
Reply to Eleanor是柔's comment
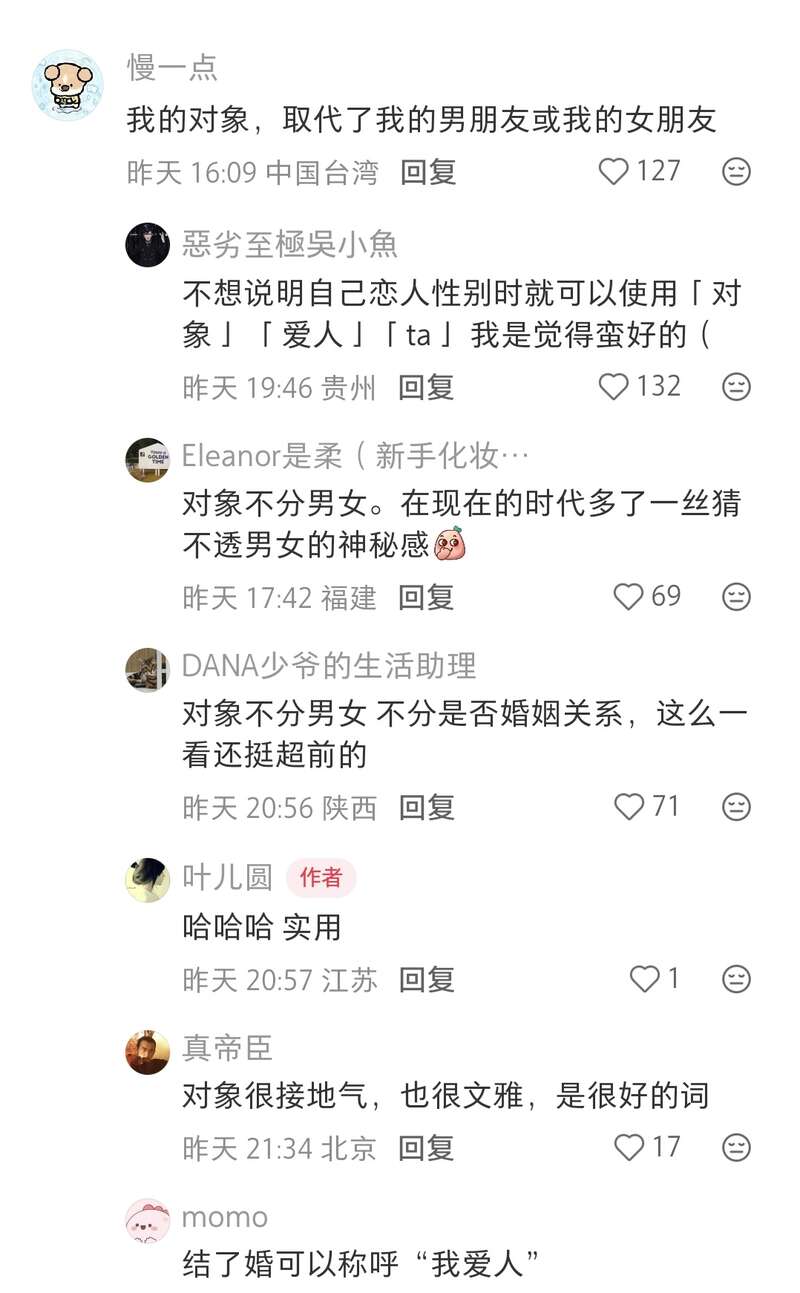426,597
